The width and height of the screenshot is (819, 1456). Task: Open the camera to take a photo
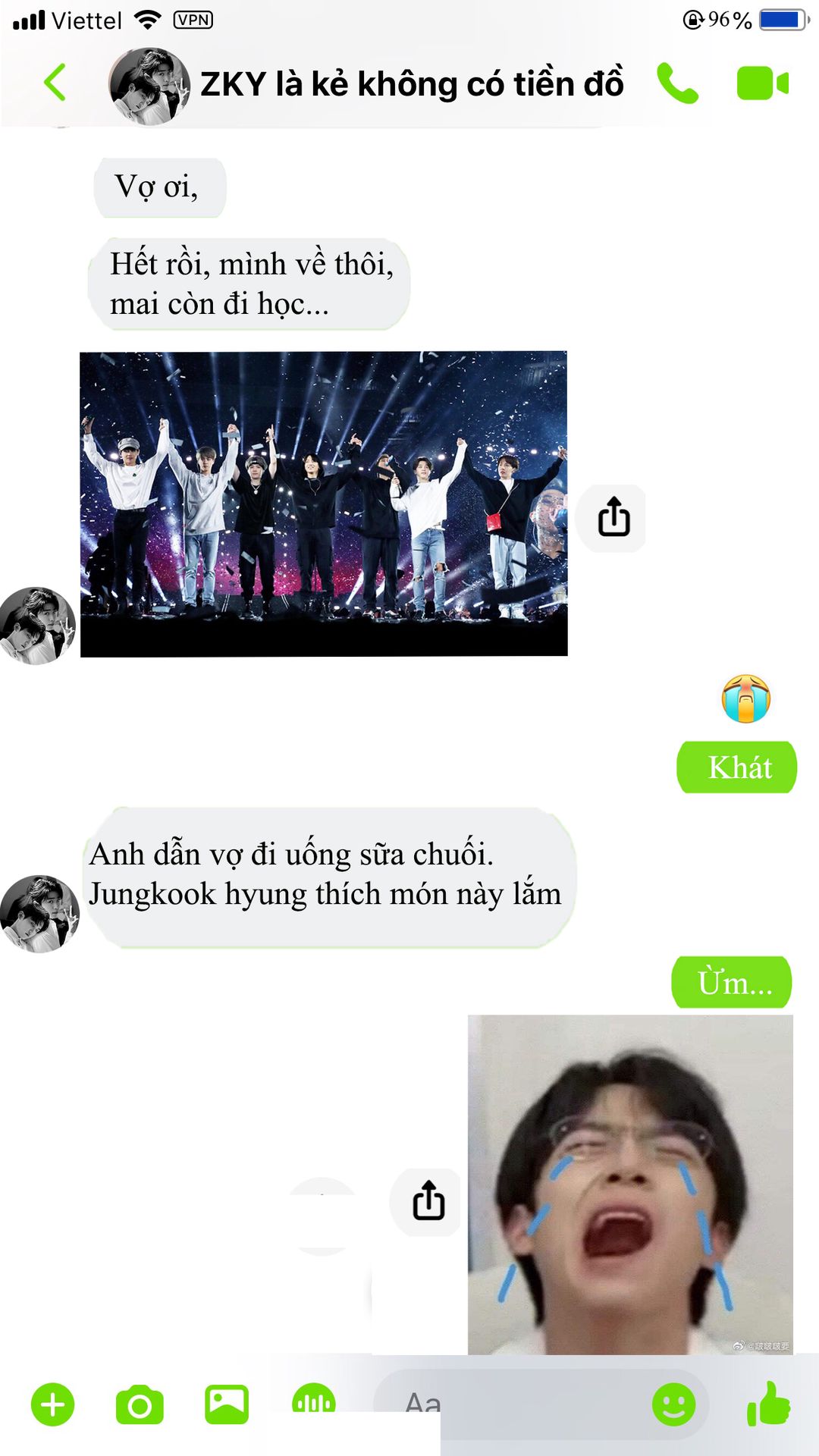140,1405
